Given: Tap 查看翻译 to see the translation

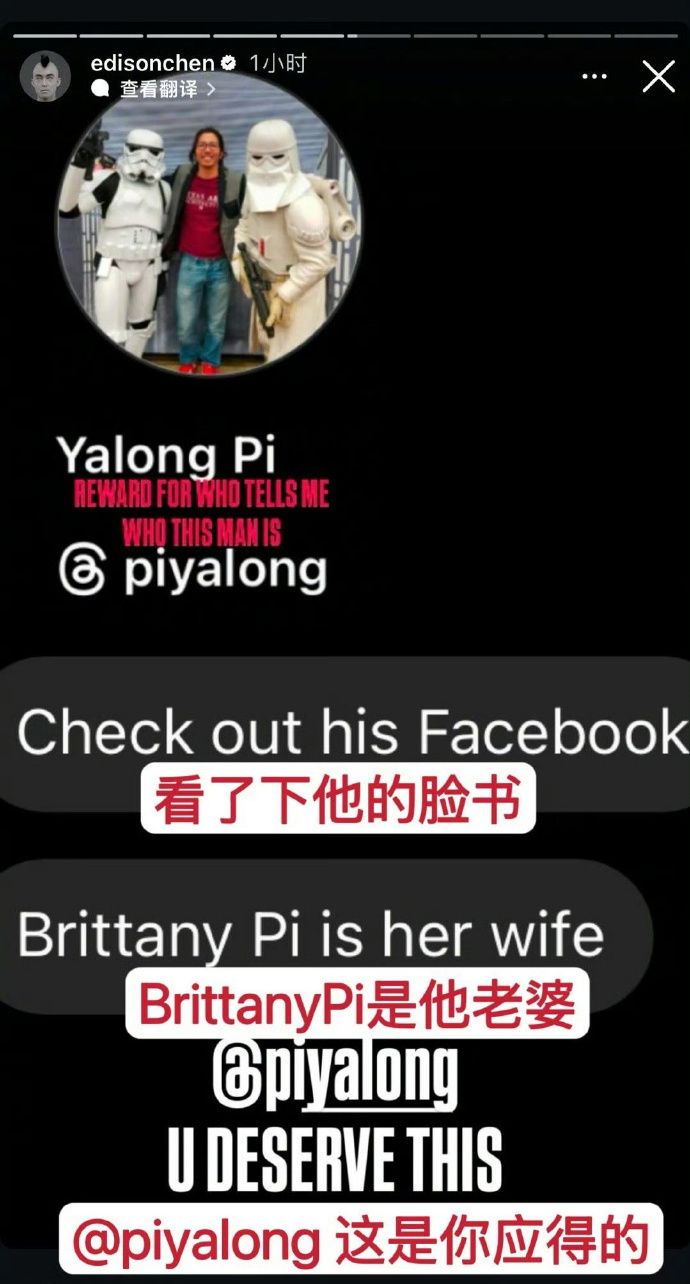Looking at the screenshot, I should (154, 88).
